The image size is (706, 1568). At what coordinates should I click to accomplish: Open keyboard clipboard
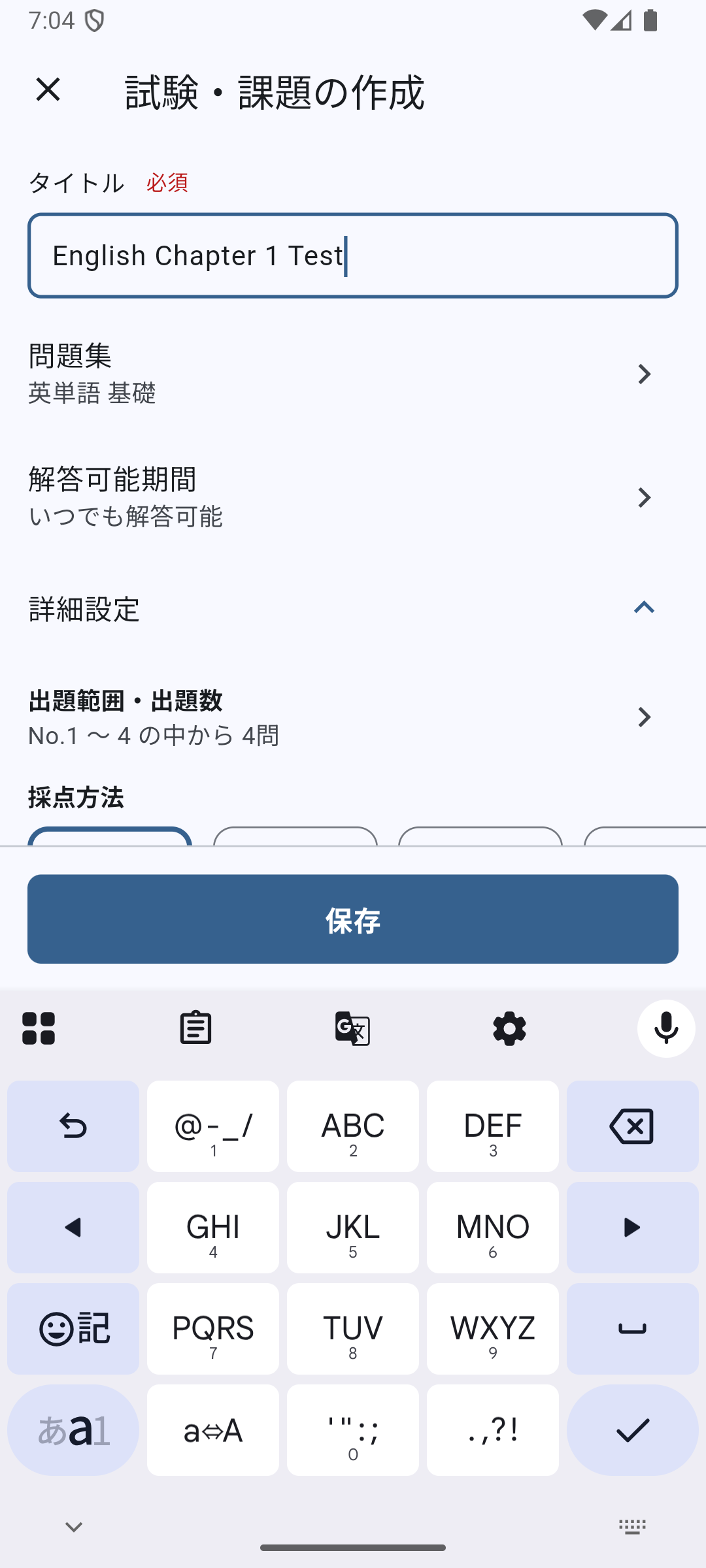click(195, 1028)
